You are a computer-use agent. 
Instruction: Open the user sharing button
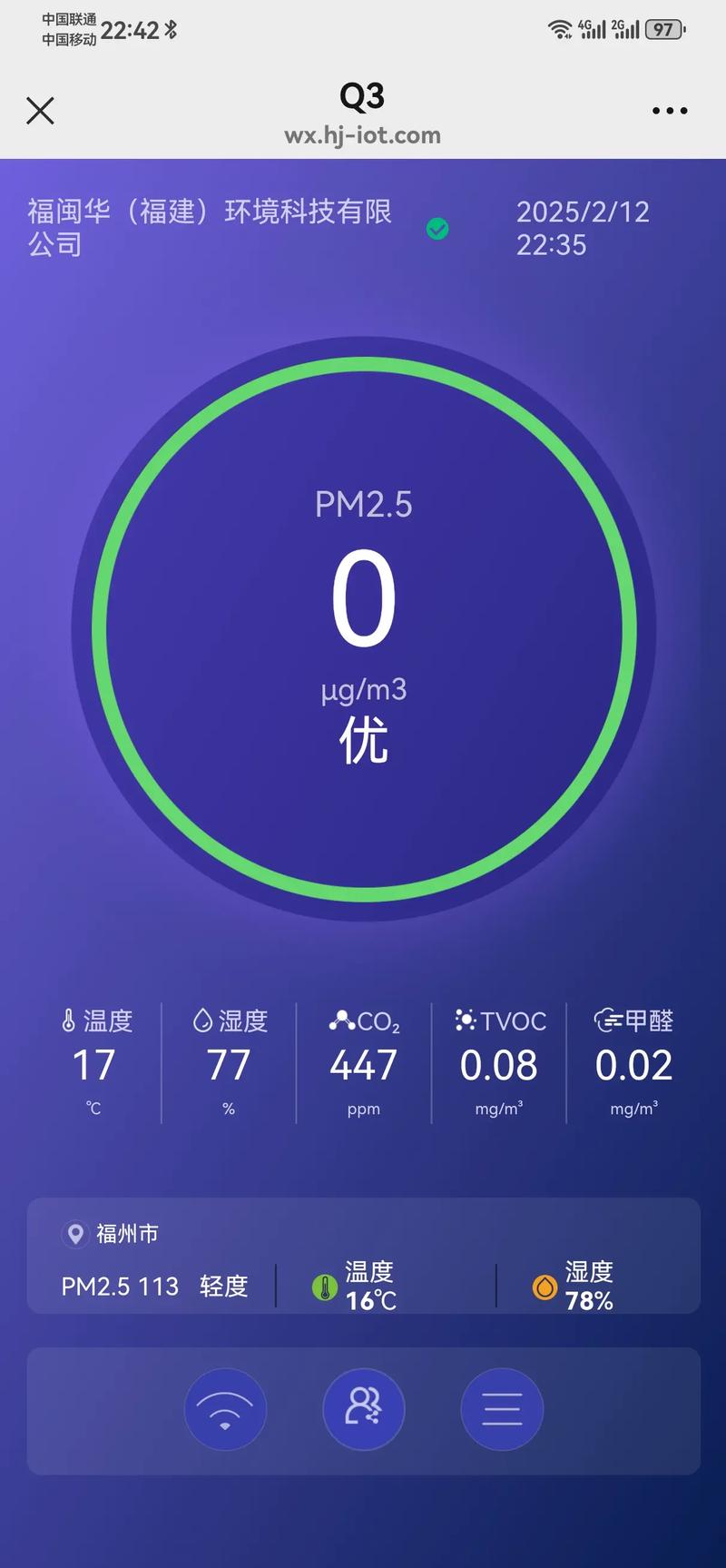[364, 1409]
